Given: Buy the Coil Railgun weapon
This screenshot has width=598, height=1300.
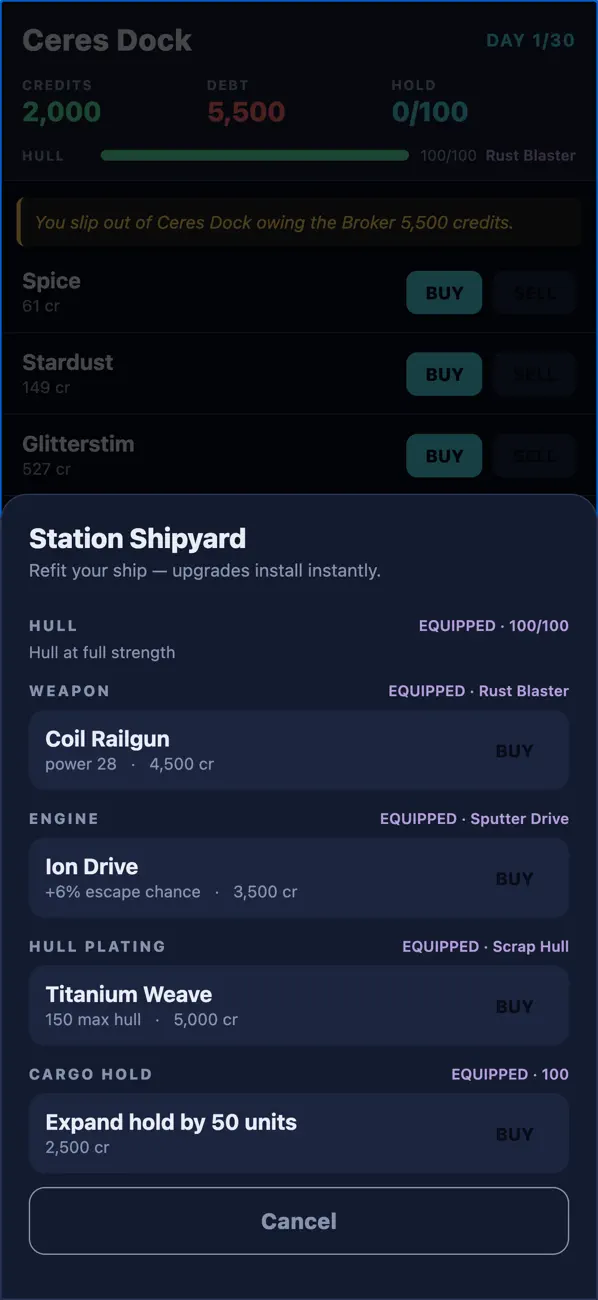Looking at the screenshot, I should (x=514, y=751).
